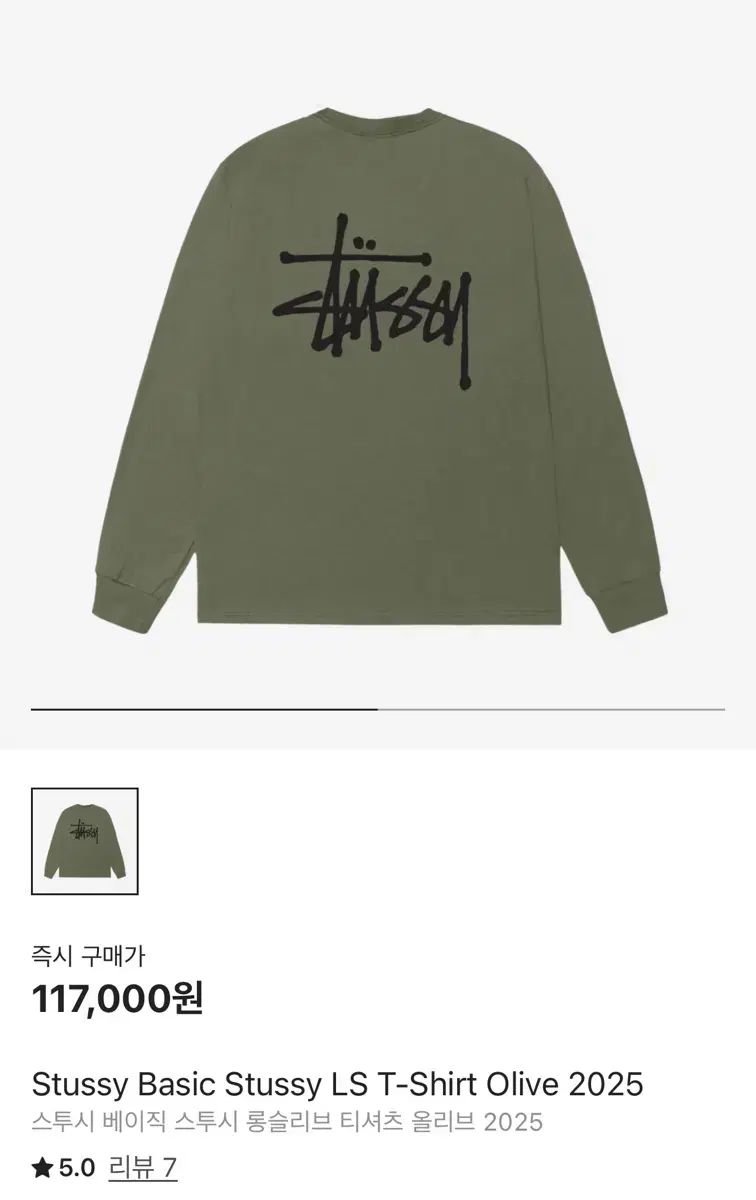
Task: Select the olive shirt thumbnail image
Action: click(85, 841)
